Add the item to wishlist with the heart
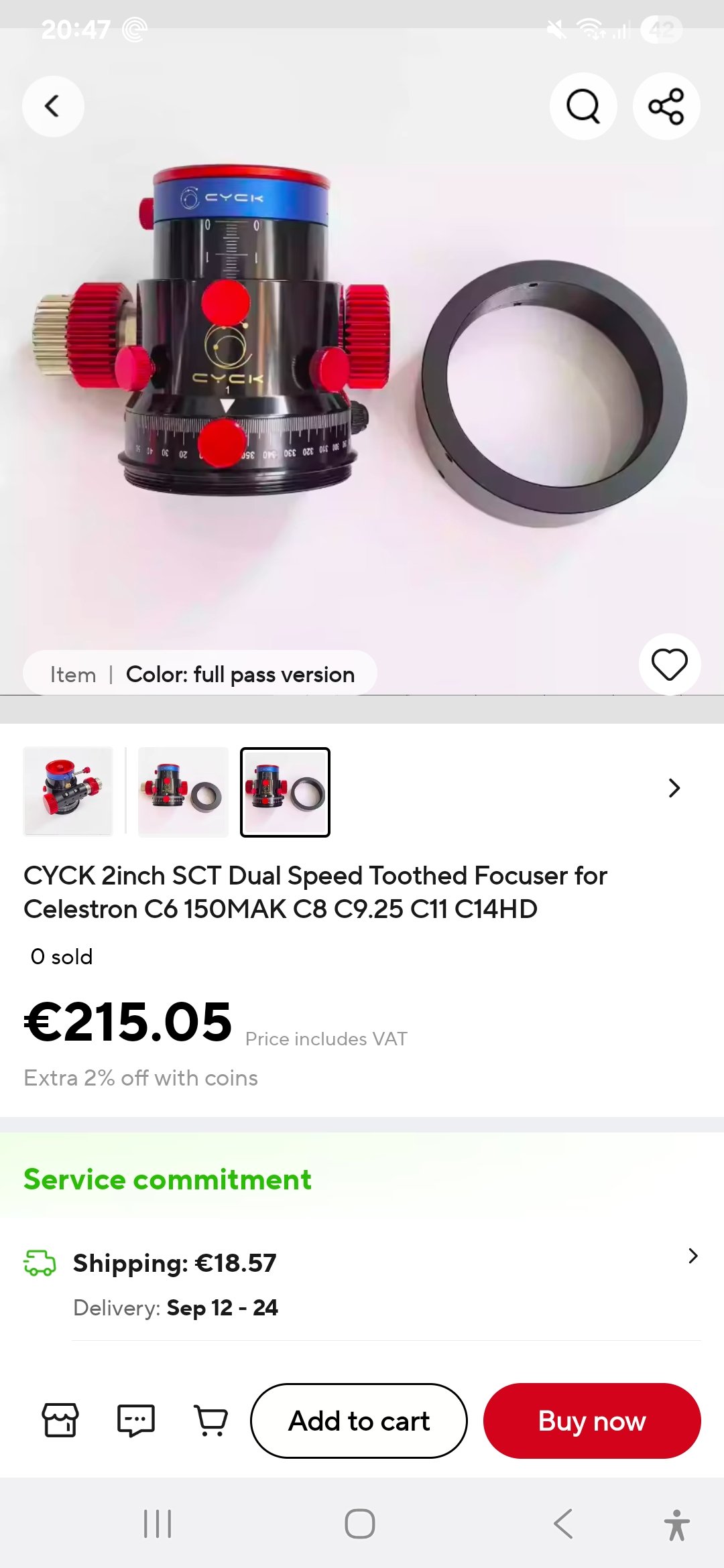 tap(670, 665)
